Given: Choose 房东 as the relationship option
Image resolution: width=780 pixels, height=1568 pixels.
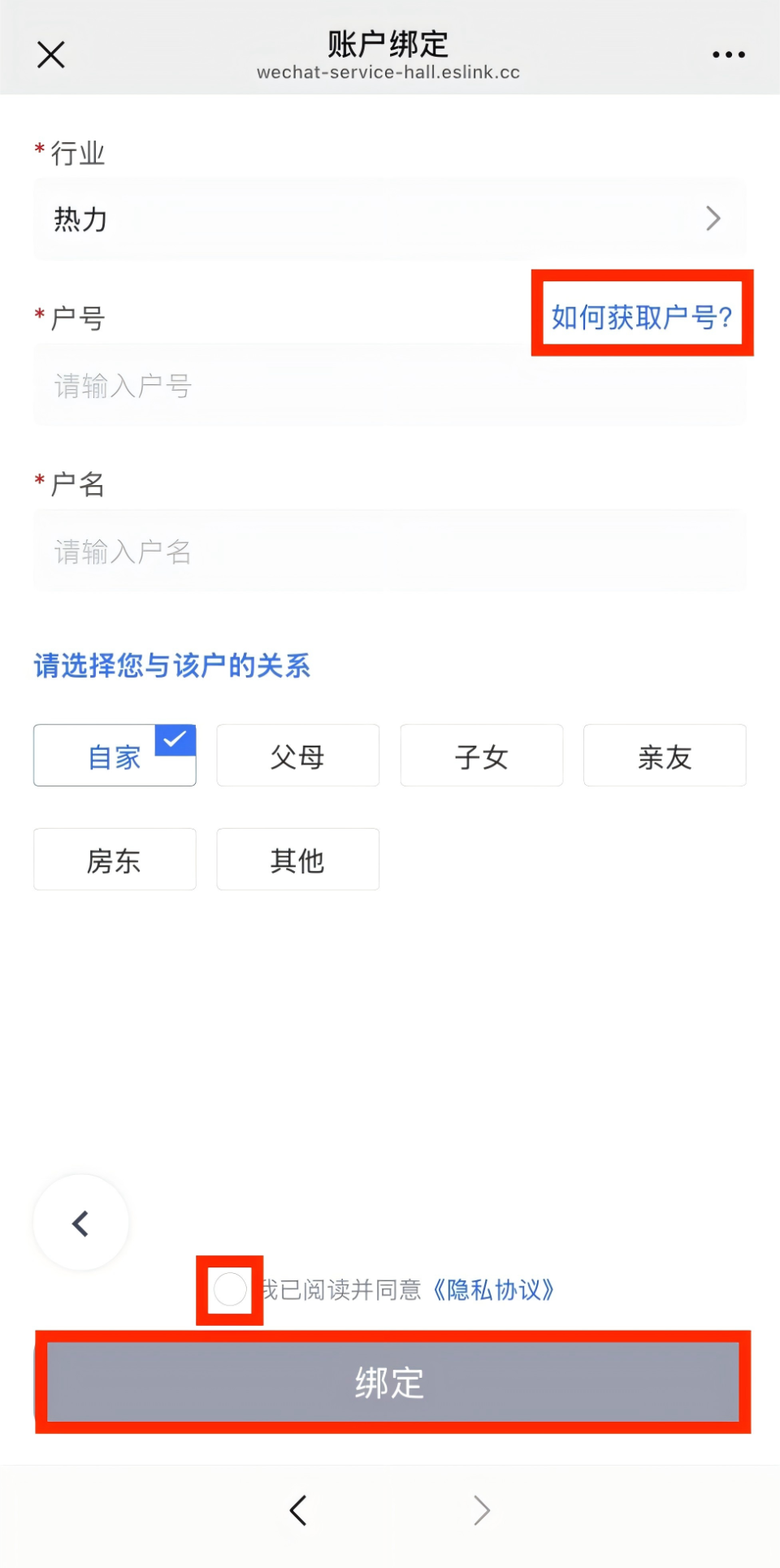Looking at the screenshot, I should click(115, 859).
